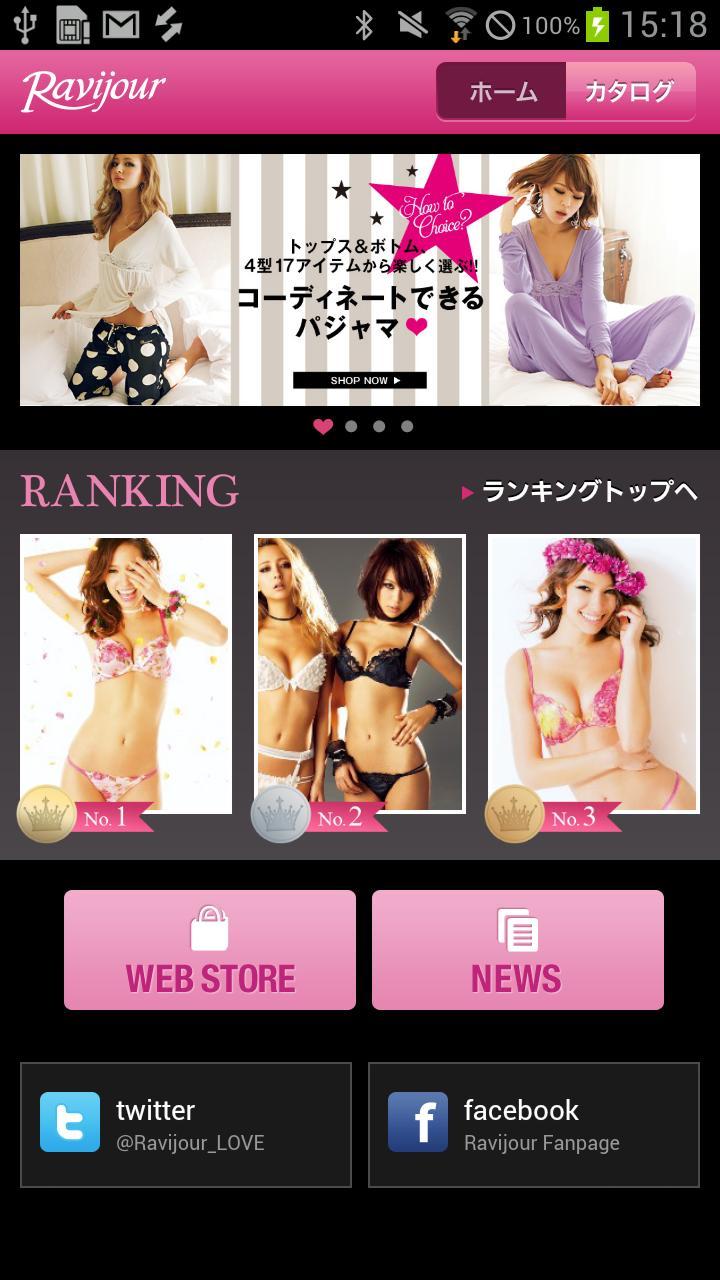Open ランキングトップへ link
The width and height of the screenshot is (720, 1280).
click(580, 491)
